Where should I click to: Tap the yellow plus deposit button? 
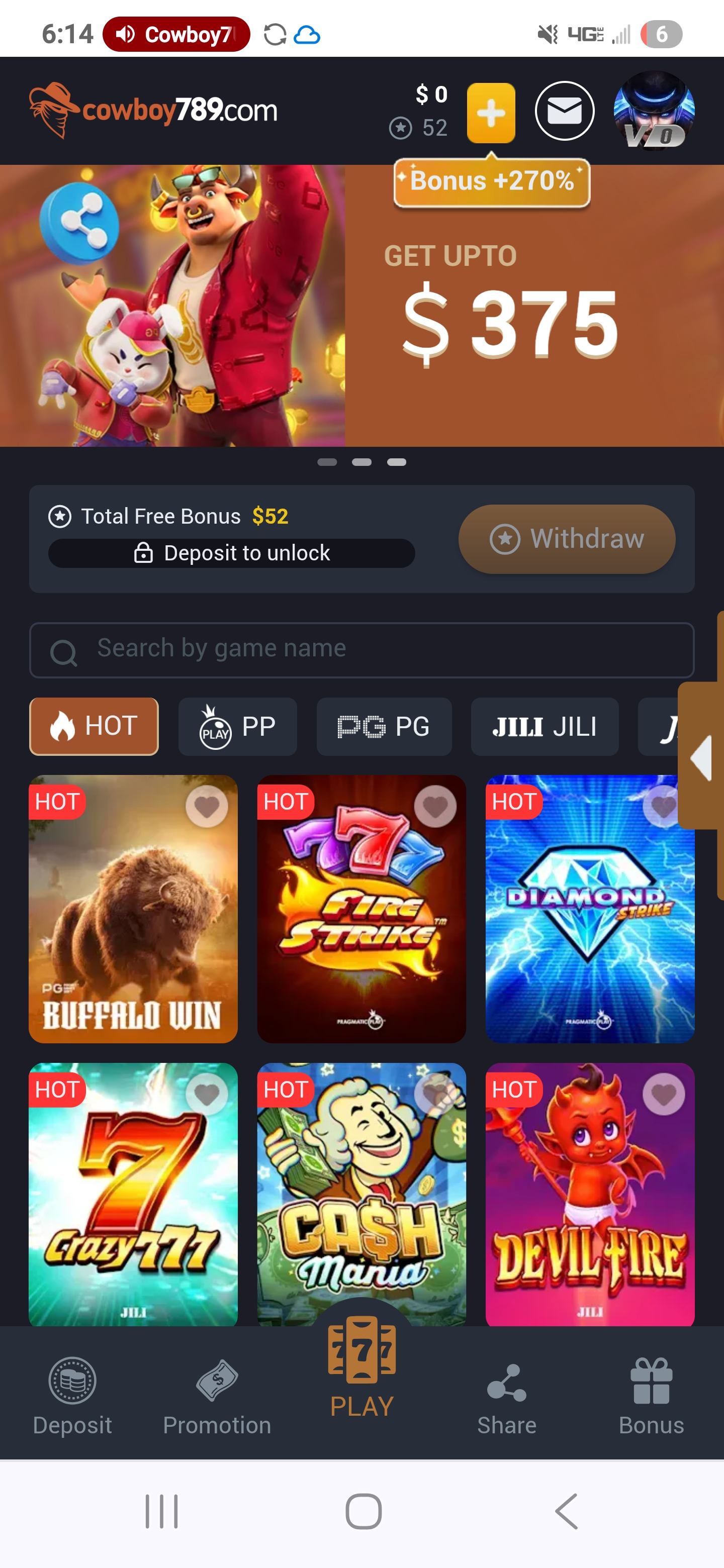tap(491, 113)
